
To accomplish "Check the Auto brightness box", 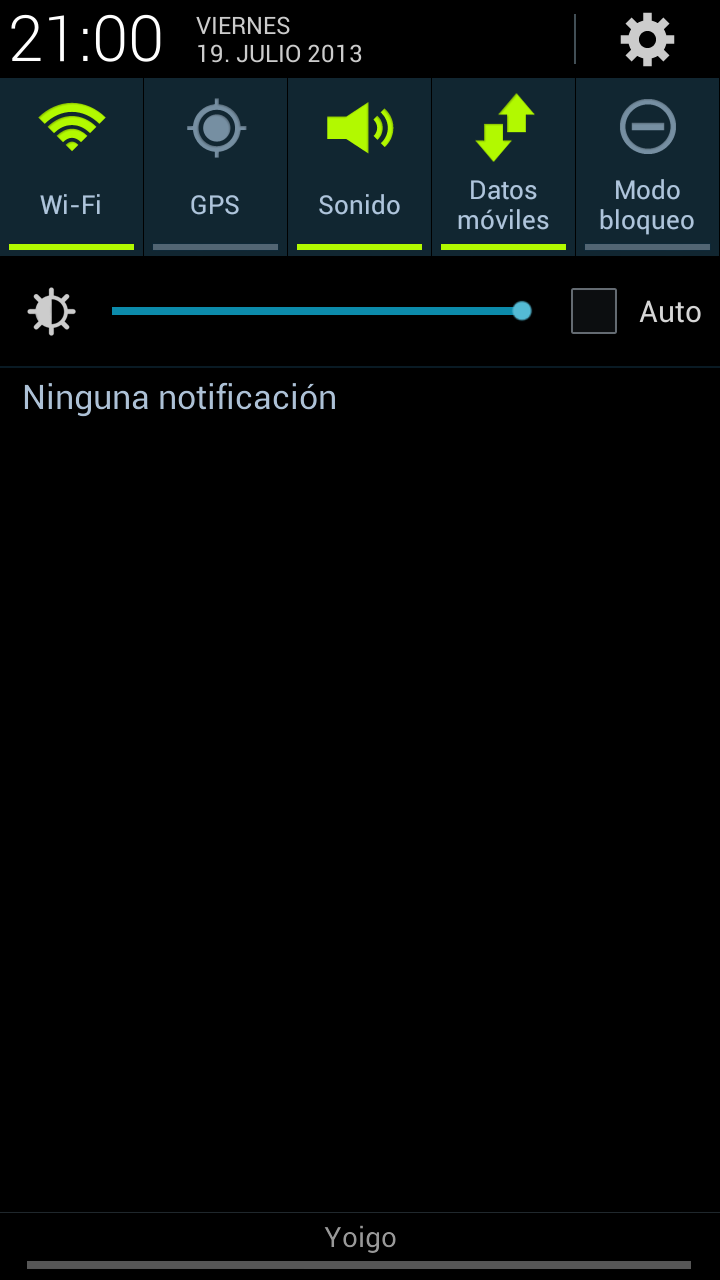I will click(593, 311).
